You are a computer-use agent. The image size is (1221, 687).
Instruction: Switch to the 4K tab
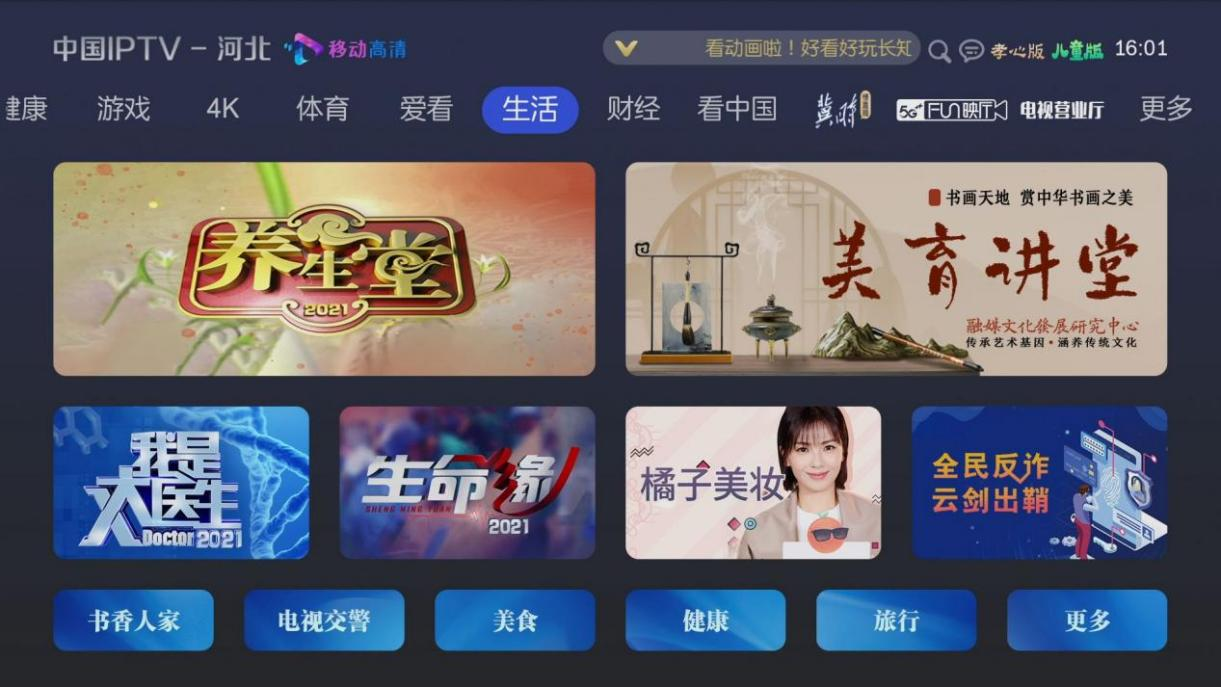click(x=222, y=109)
